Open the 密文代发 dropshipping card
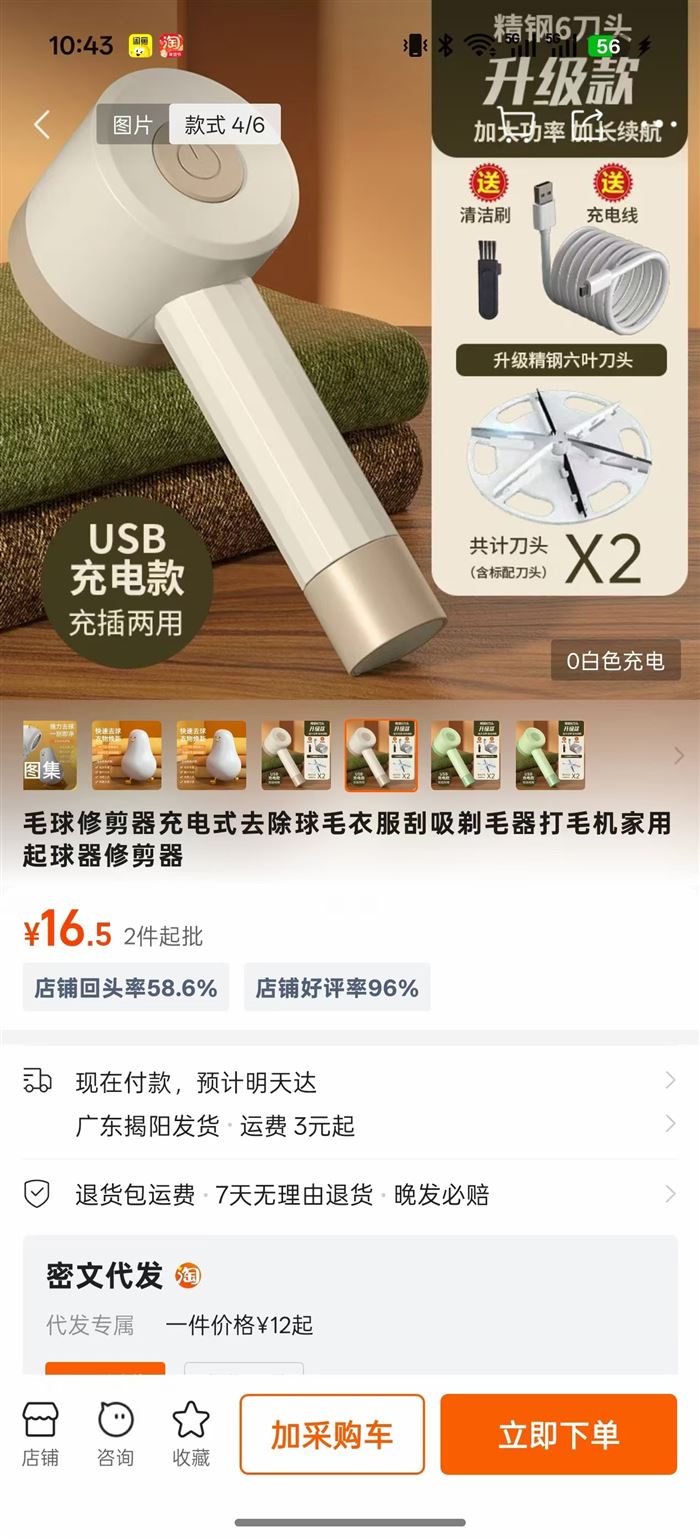The height and width of the screenshot is (1540, 700). pyautogui.click(x=350, y=1300)
